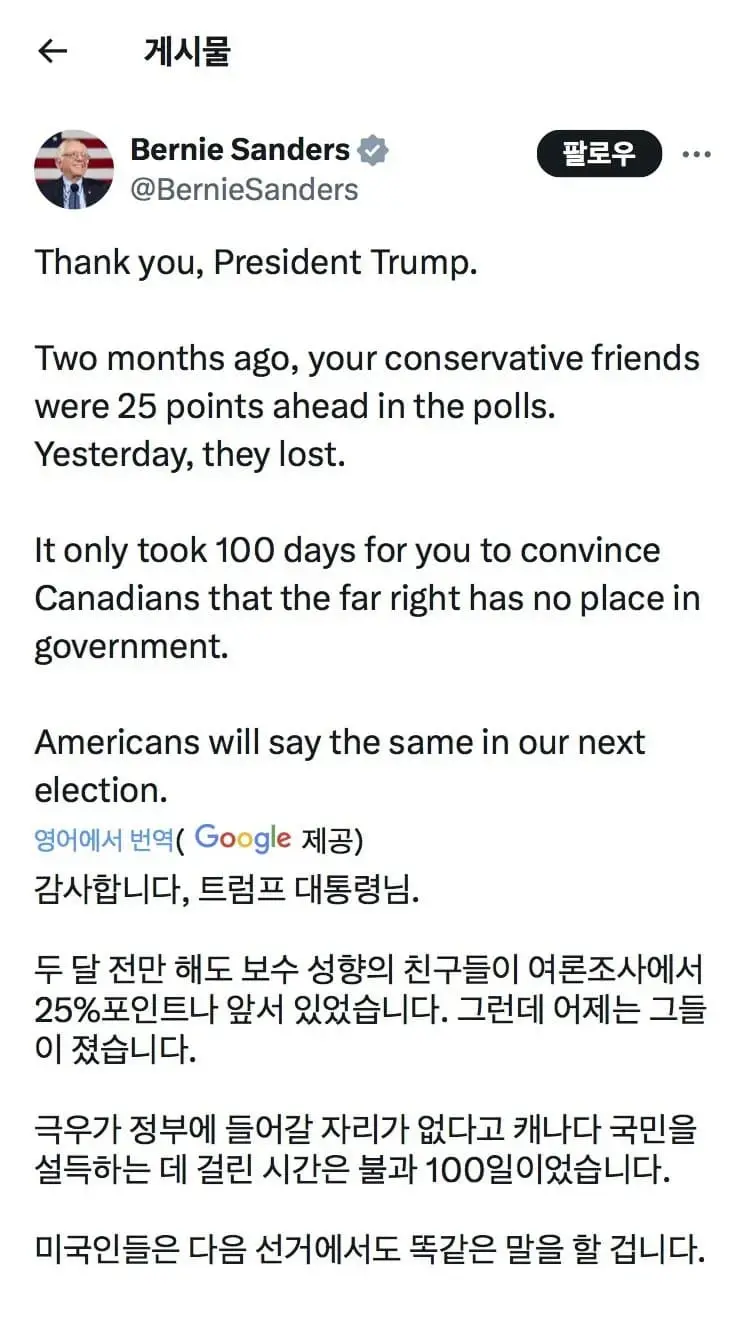This screenshot has height=1317, width=750.
Task: Open Bernie Sanders' profile picture
Action: point(74,169)
